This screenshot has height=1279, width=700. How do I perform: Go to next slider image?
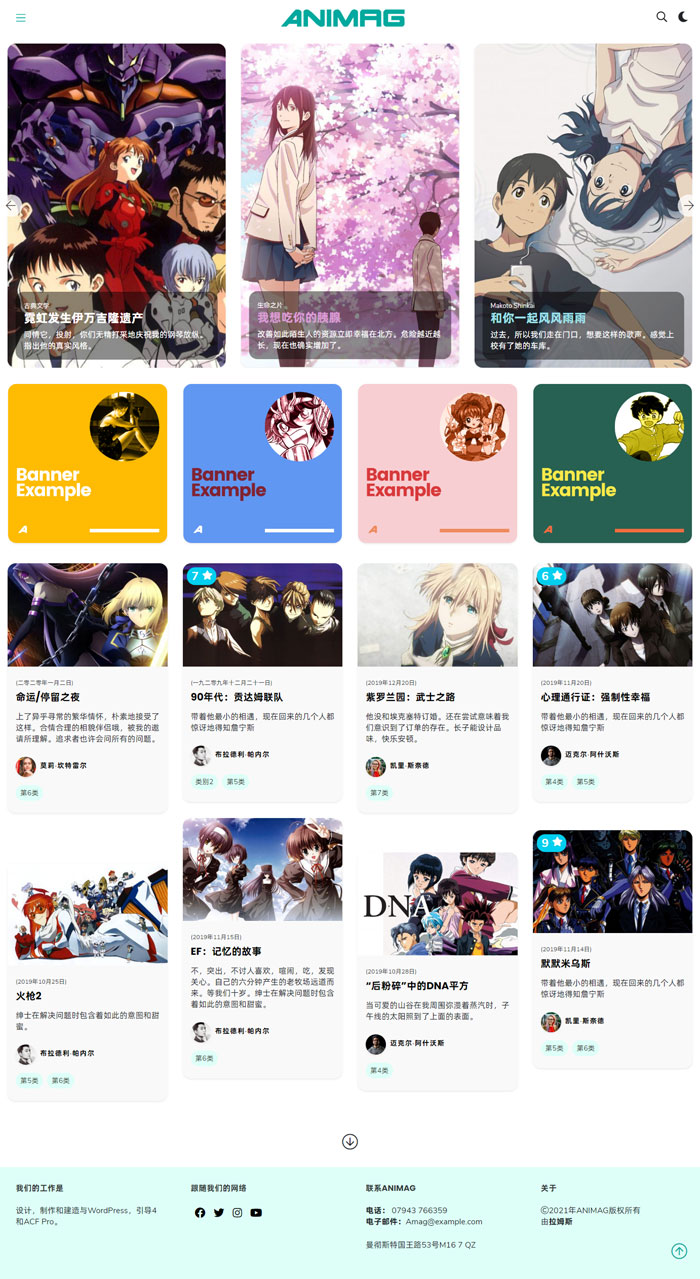[x=688, y=205]
